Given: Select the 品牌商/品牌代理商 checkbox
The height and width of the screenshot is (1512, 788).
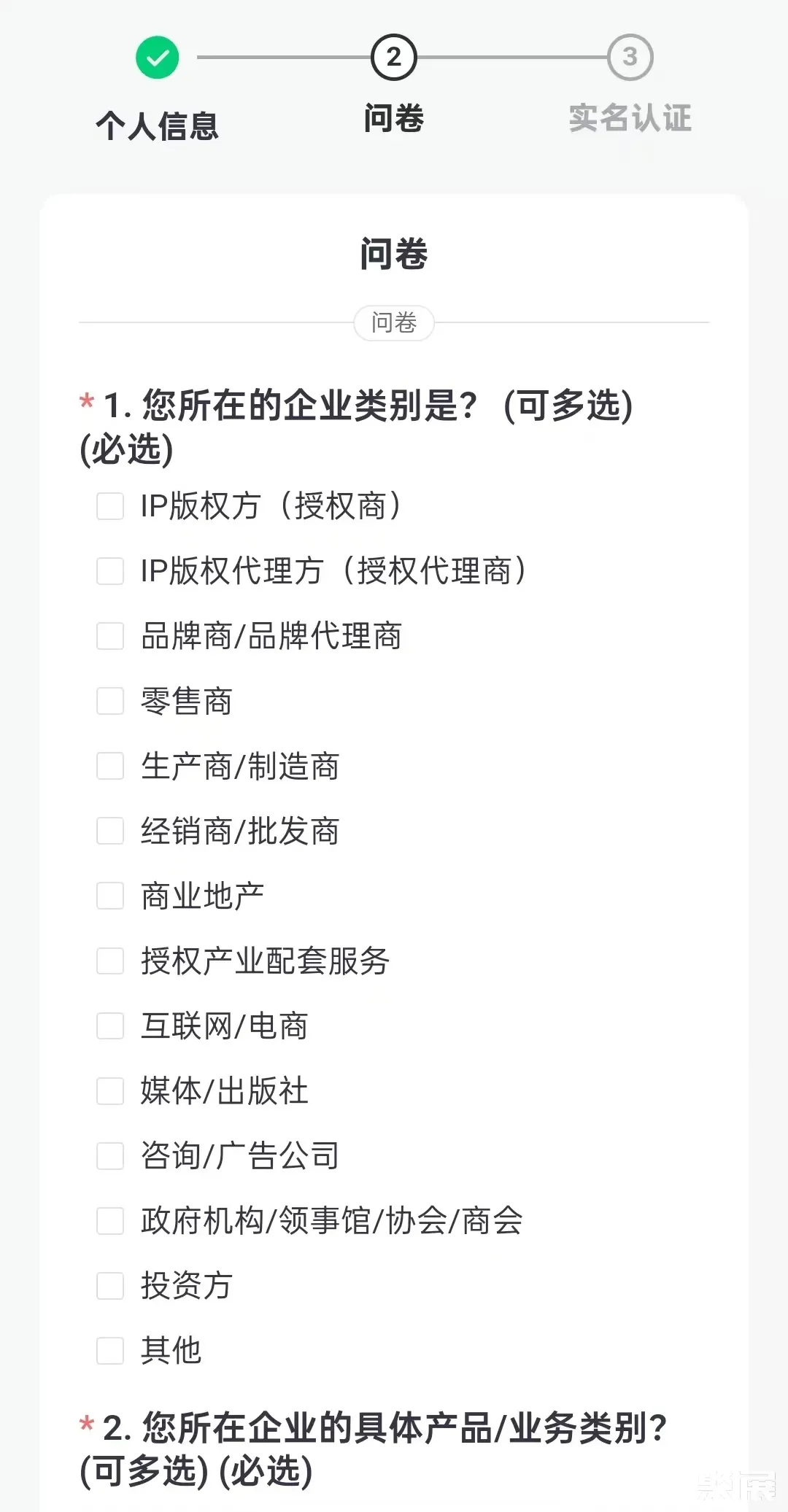Looking at the screenshot, I should (x=110, y=636).
